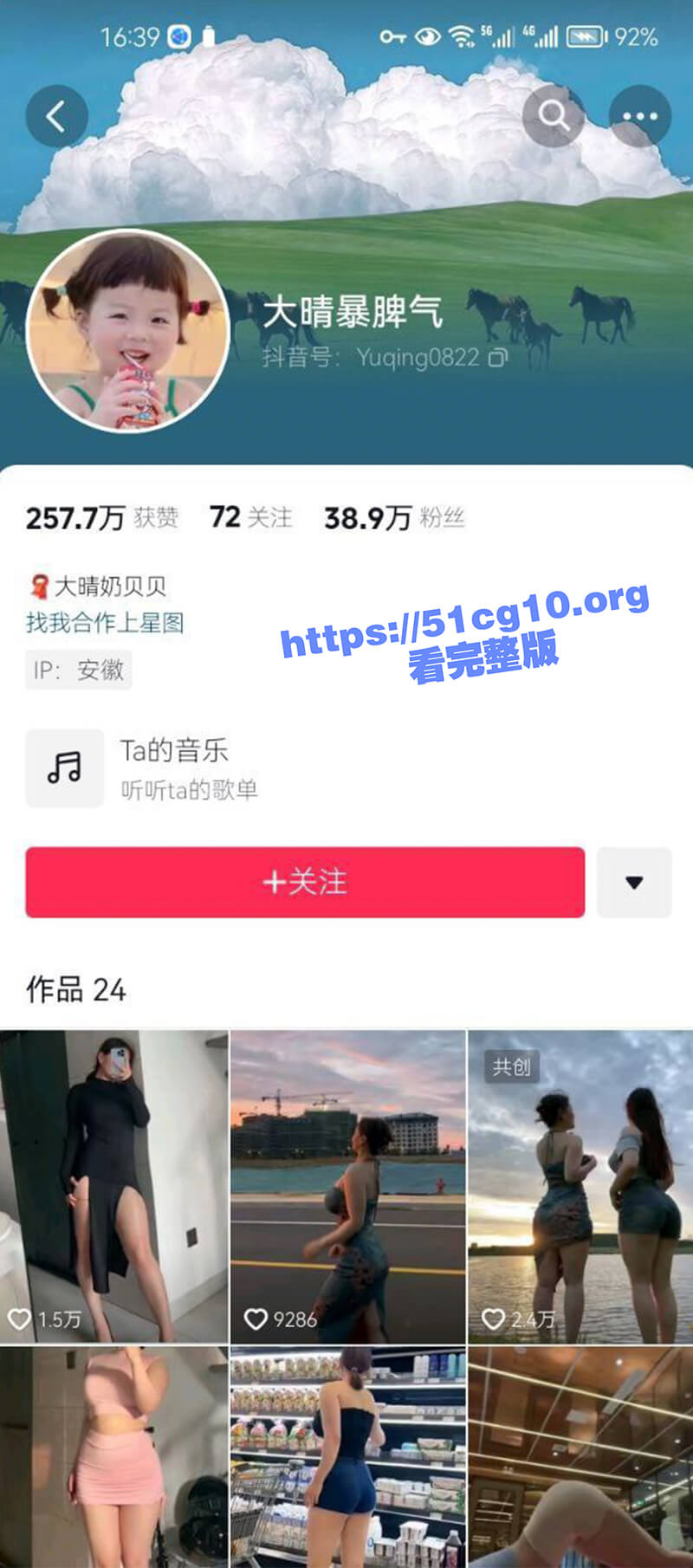Open the pink outfit video

[x=113, y=1456]
